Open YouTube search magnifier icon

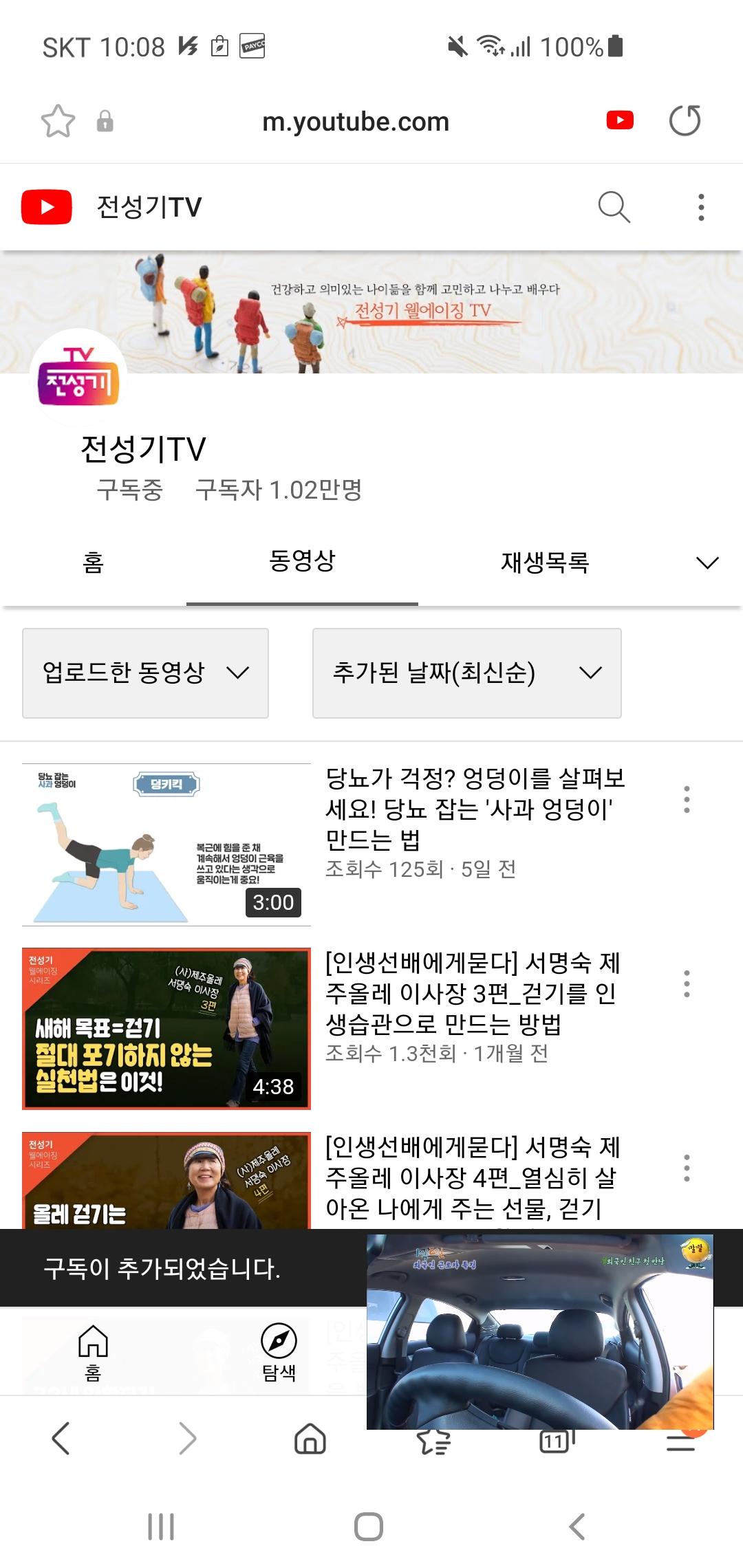[614, 207]
